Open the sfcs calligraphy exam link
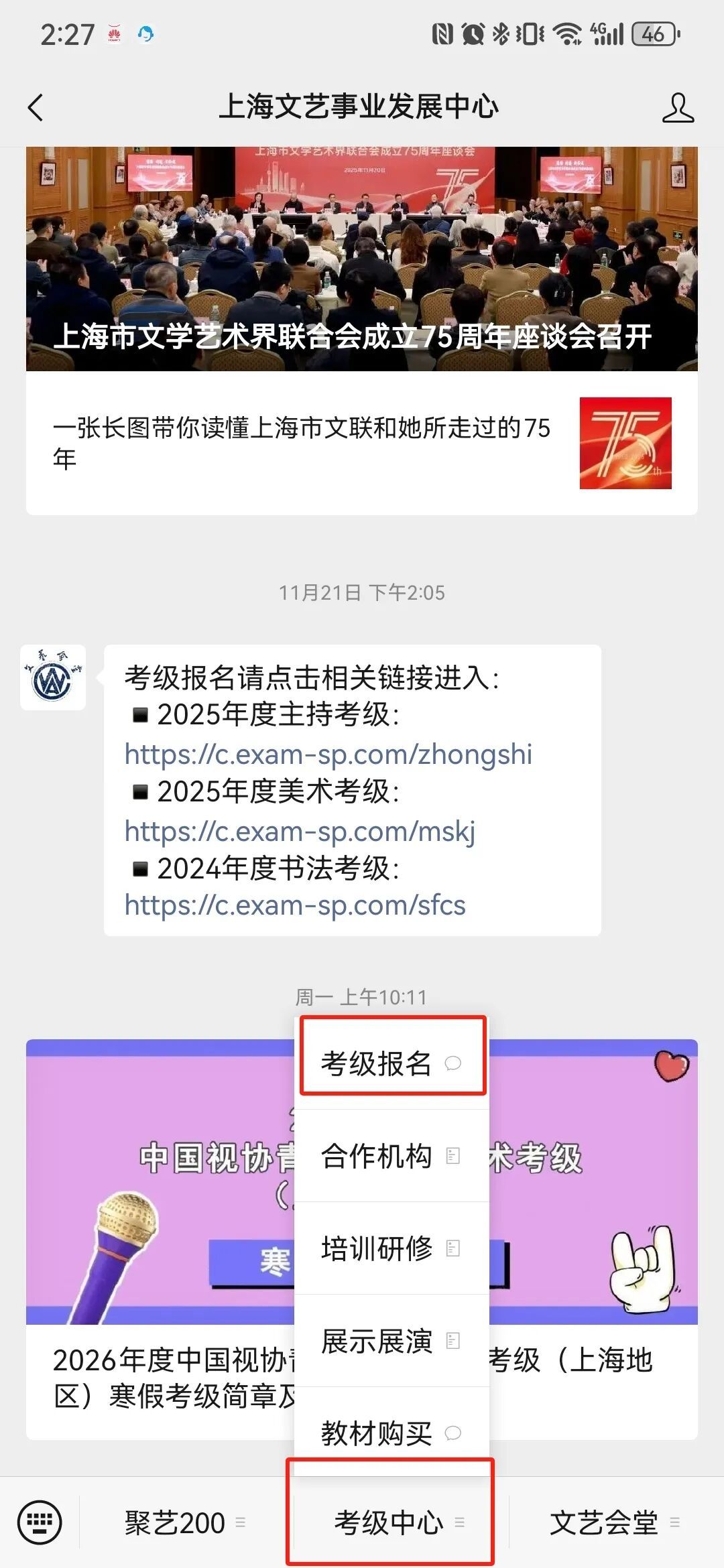The width and height of the screenshot is (724, 1568). click(x=295, y=905)
